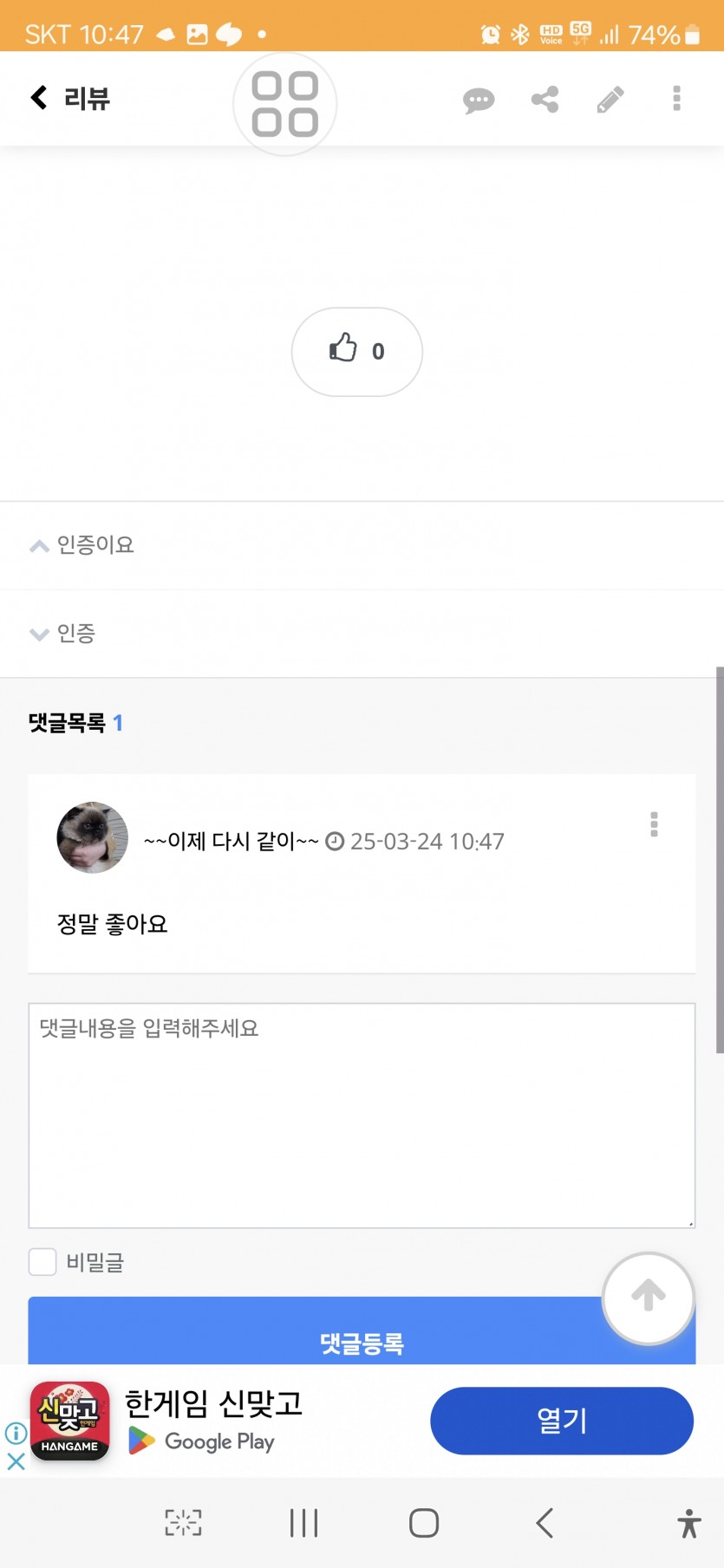Viewport: 724px width, 1568px height.
Task: Jump to top with the arrow button
Action: (x=649, y=1298)
